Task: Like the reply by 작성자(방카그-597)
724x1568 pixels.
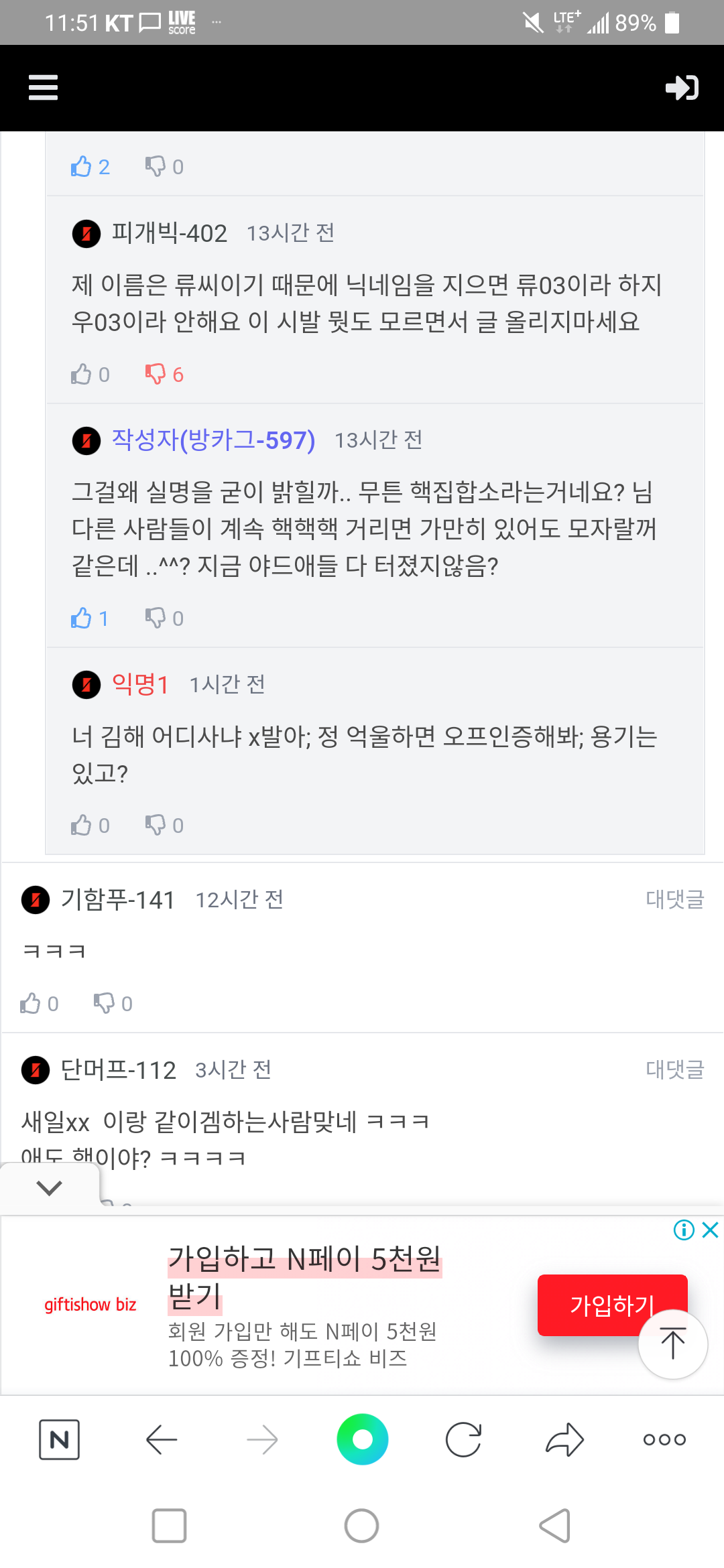Action: point(82,618)
